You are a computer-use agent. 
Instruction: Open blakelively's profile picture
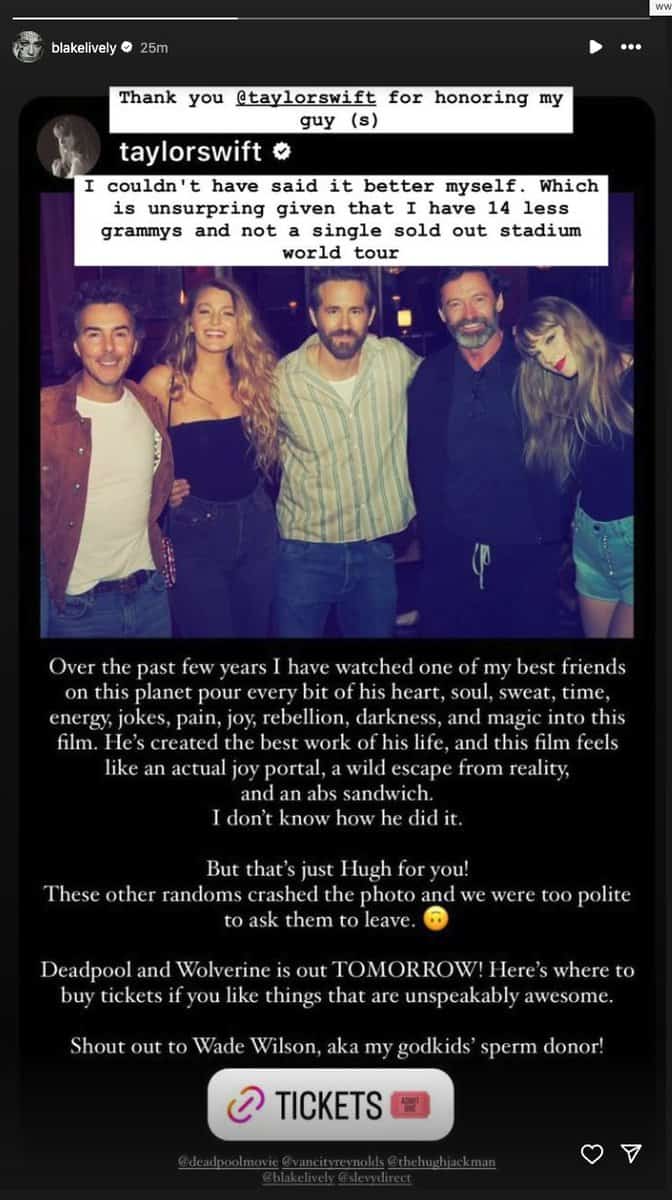pos(26,47)
